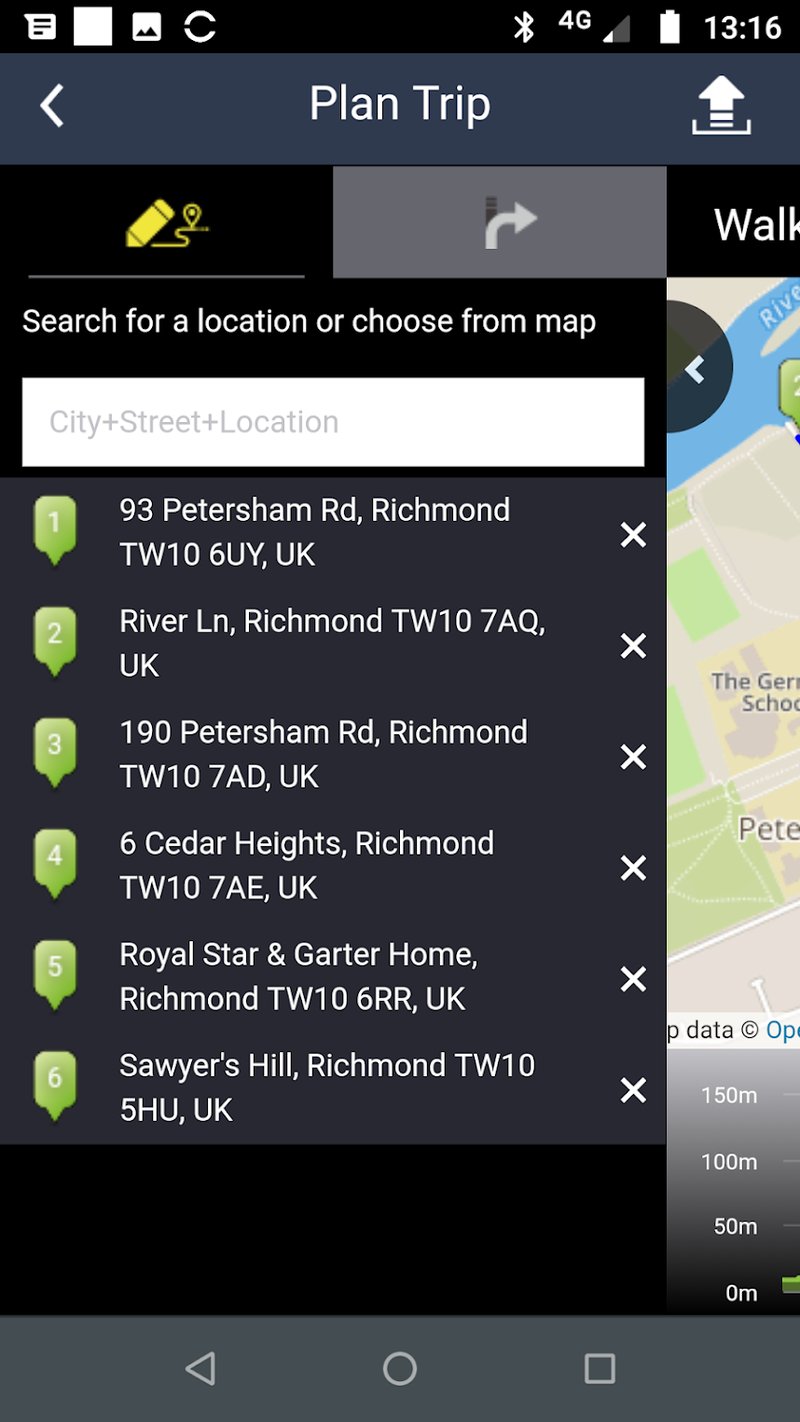800x1422 pixels.
Task: Open waypoint 93 Petersham Rd
Action: tap(315, 532)
